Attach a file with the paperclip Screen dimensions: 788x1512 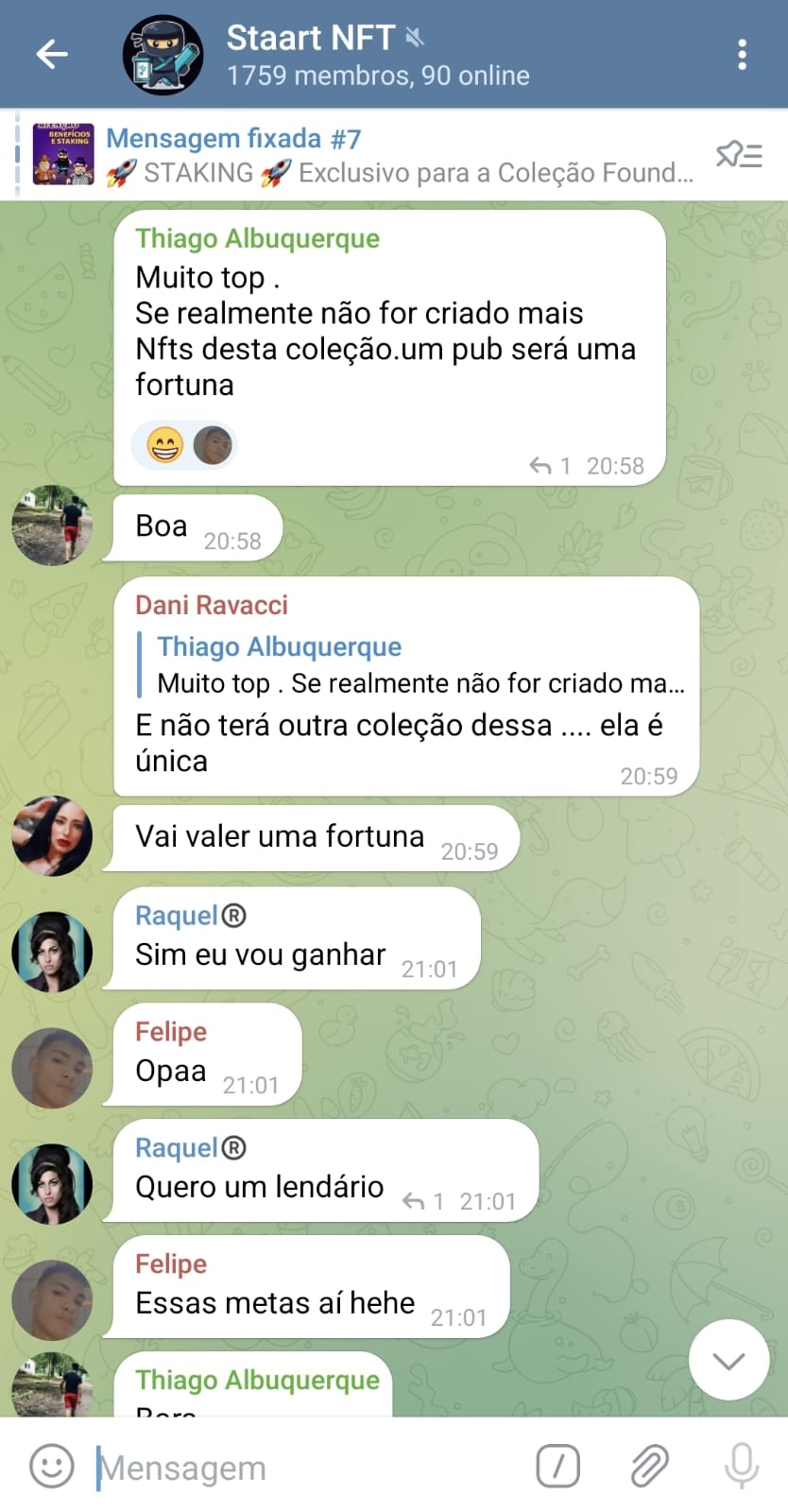pos(649,1467)
